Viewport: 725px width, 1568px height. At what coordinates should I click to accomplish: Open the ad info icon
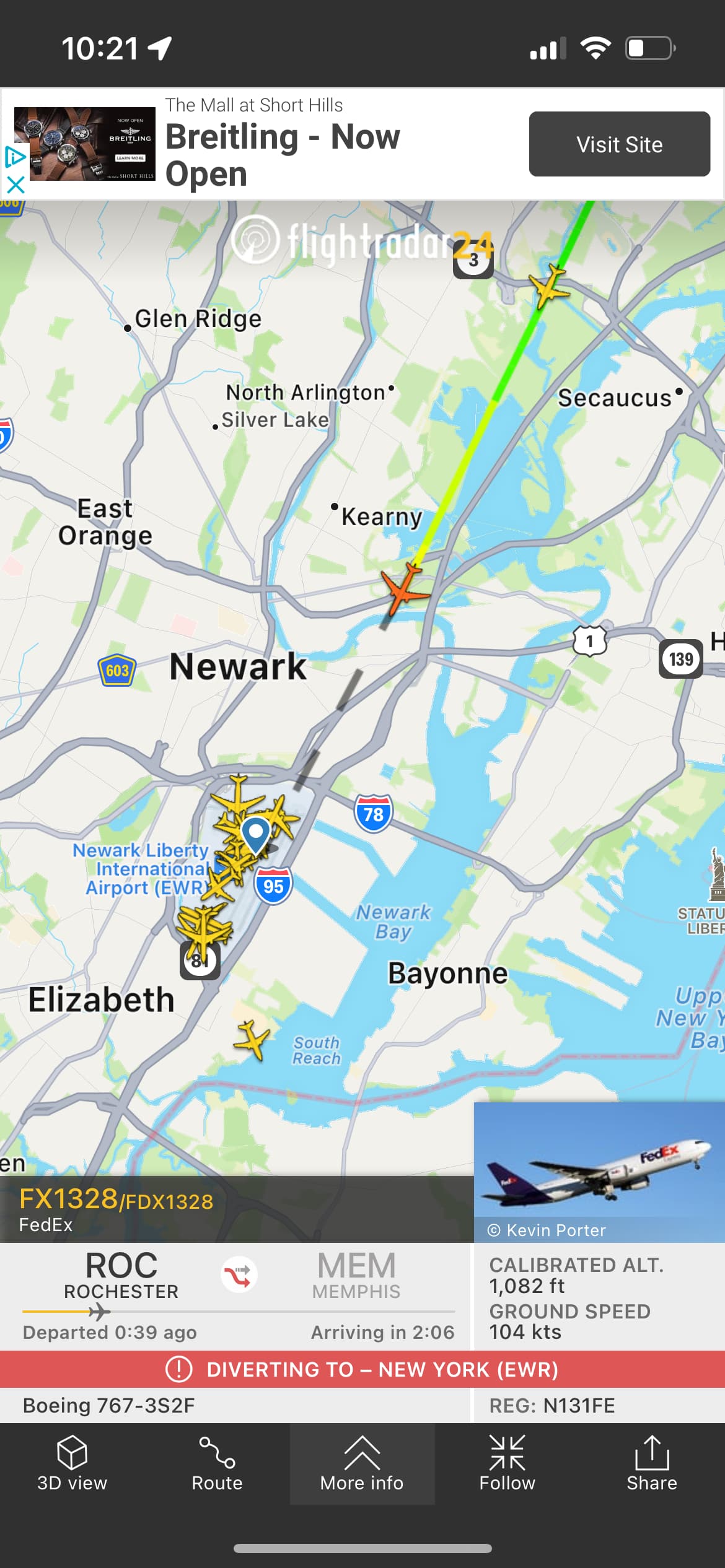click(x=14, y=157)
